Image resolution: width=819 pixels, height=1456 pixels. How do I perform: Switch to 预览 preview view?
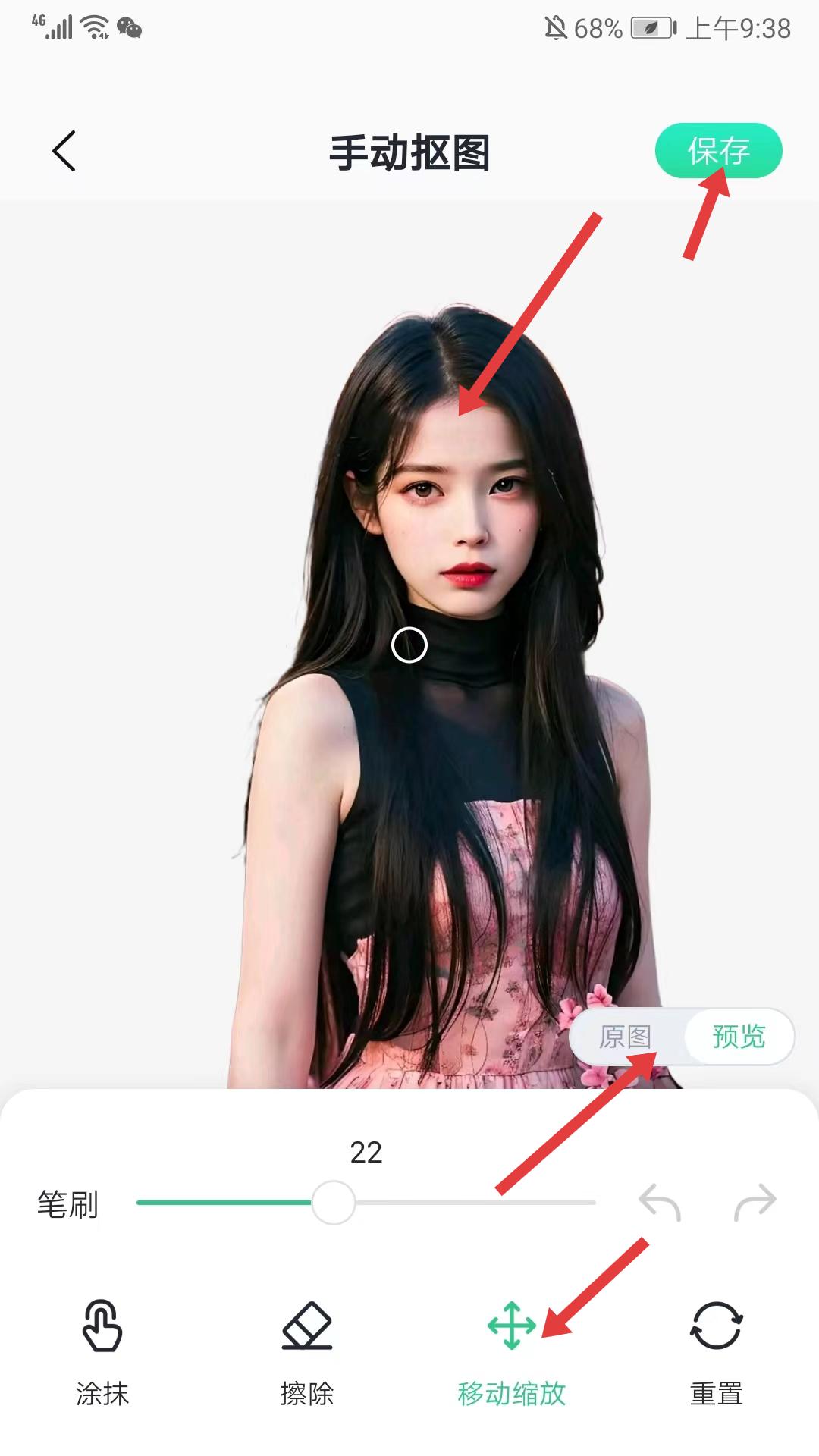click(x=739, y=1037)
